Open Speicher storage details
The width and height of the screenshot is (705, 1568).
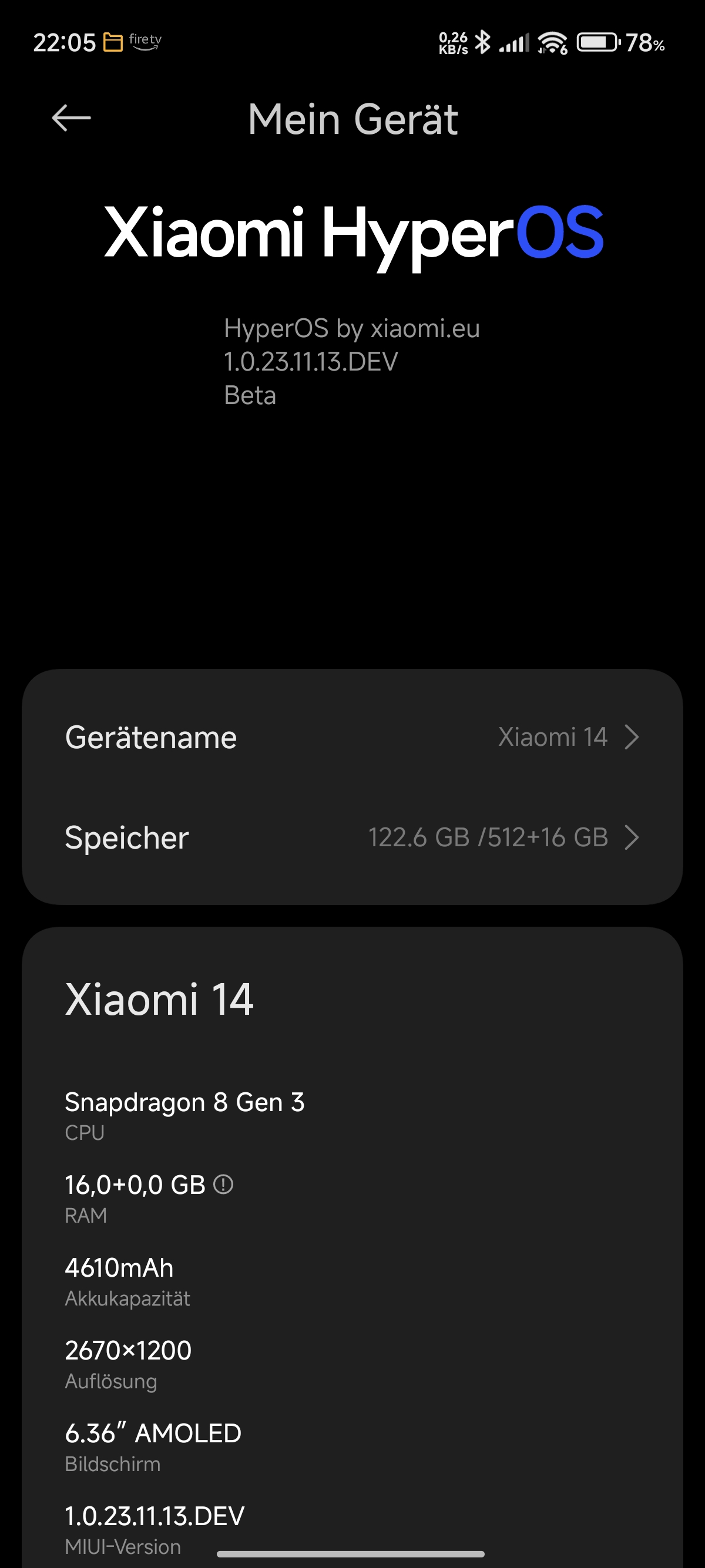pos(352,837)
